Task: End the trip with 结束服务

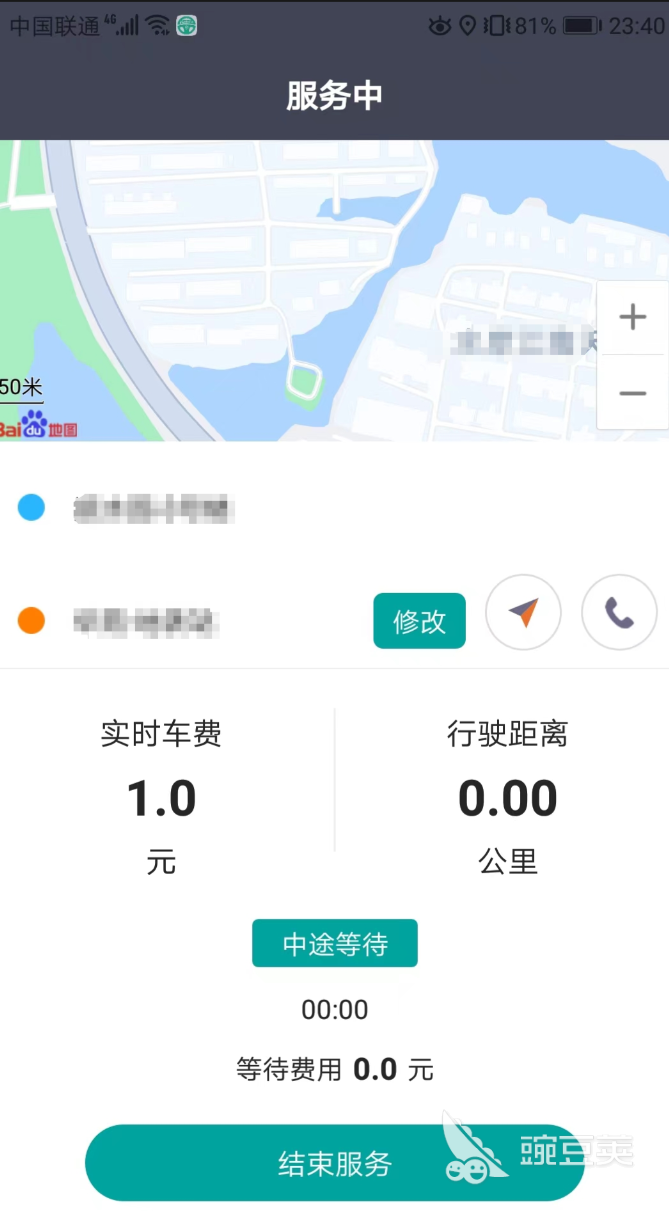Action: click(x=334, y=1163)
